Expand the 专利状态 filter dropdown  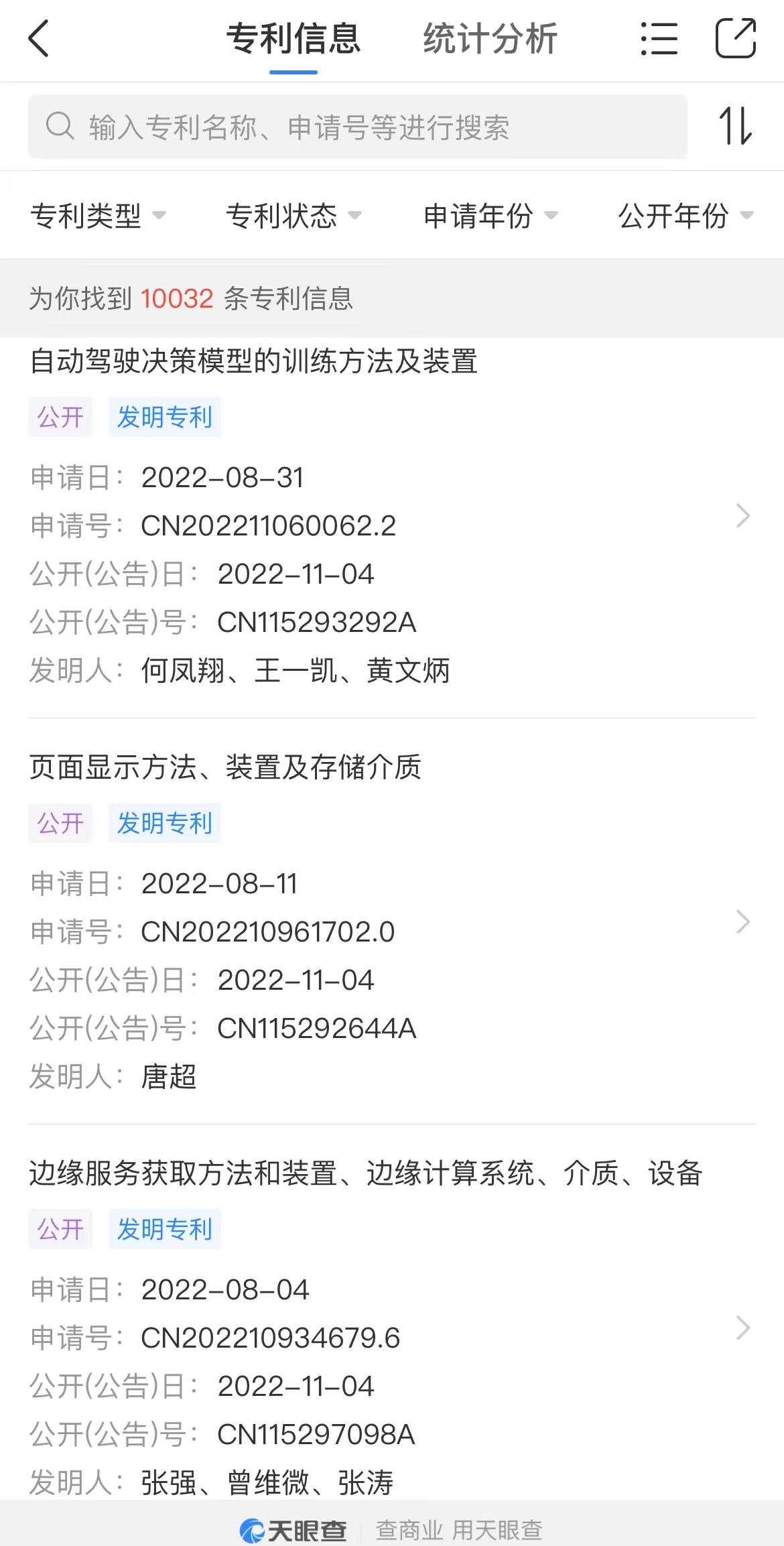click(x=293, y=215)
